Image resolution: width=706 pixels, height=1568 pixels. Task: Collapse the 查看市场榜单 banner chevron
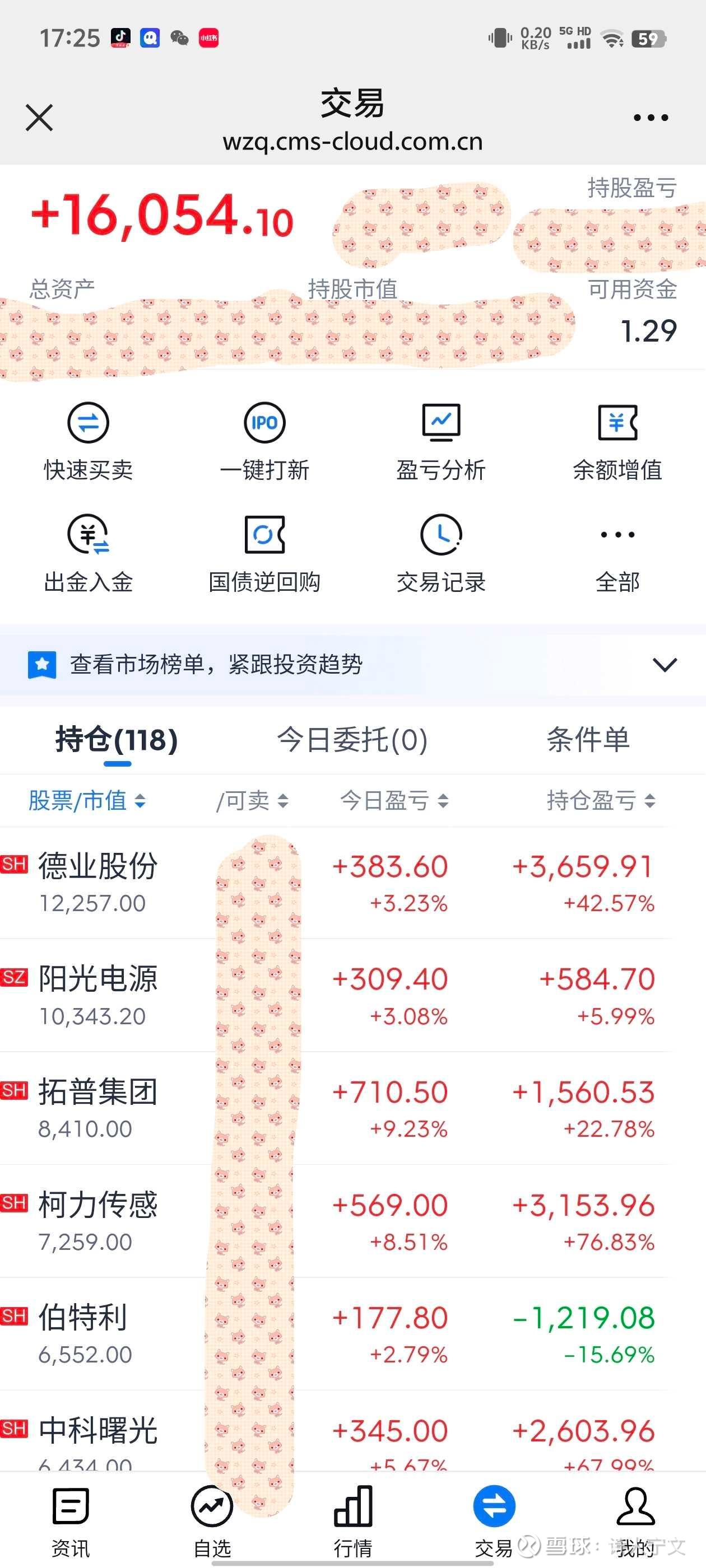tap(663, 665)
